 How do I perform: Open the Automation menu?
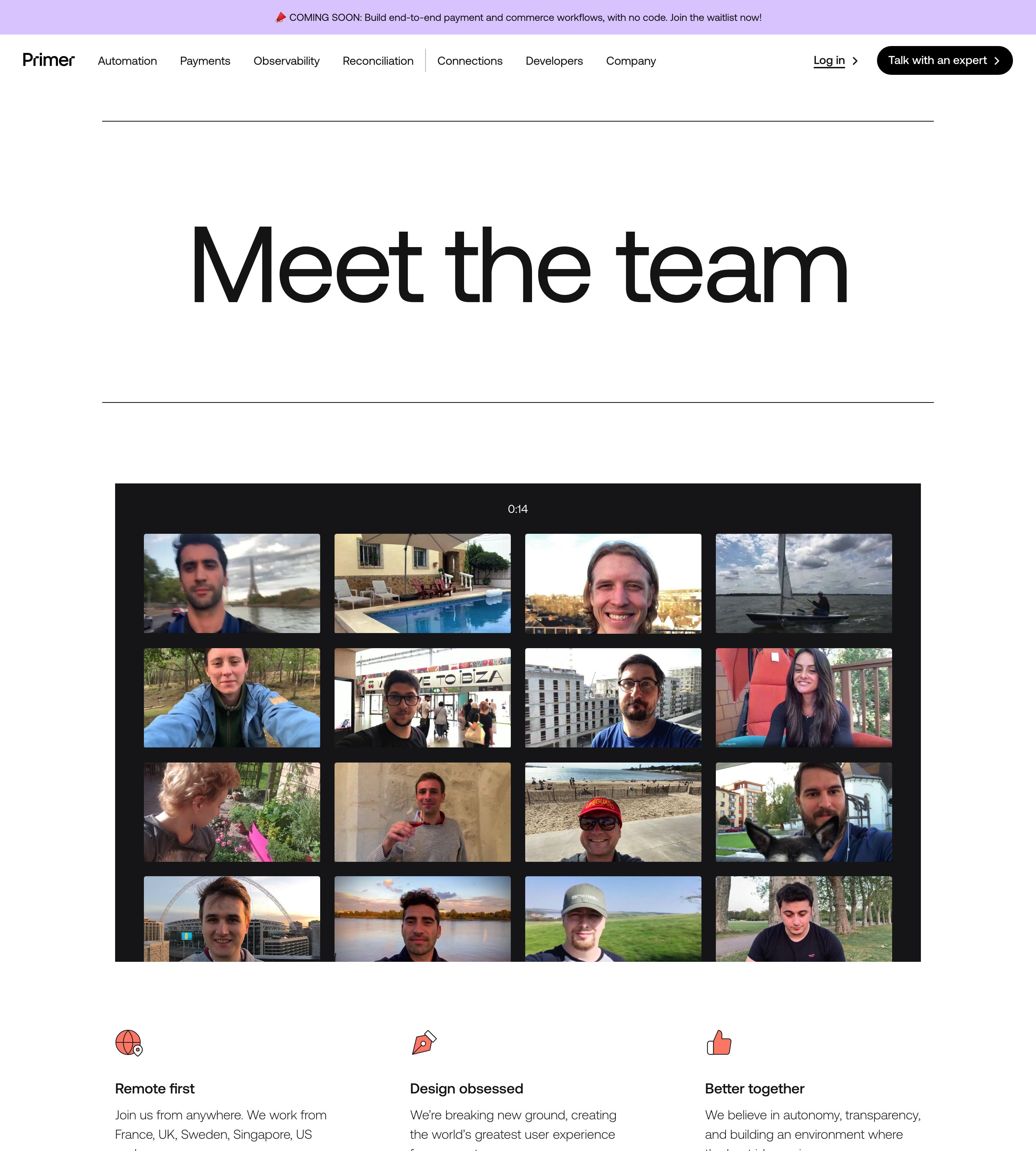click(x=127, y=61)
